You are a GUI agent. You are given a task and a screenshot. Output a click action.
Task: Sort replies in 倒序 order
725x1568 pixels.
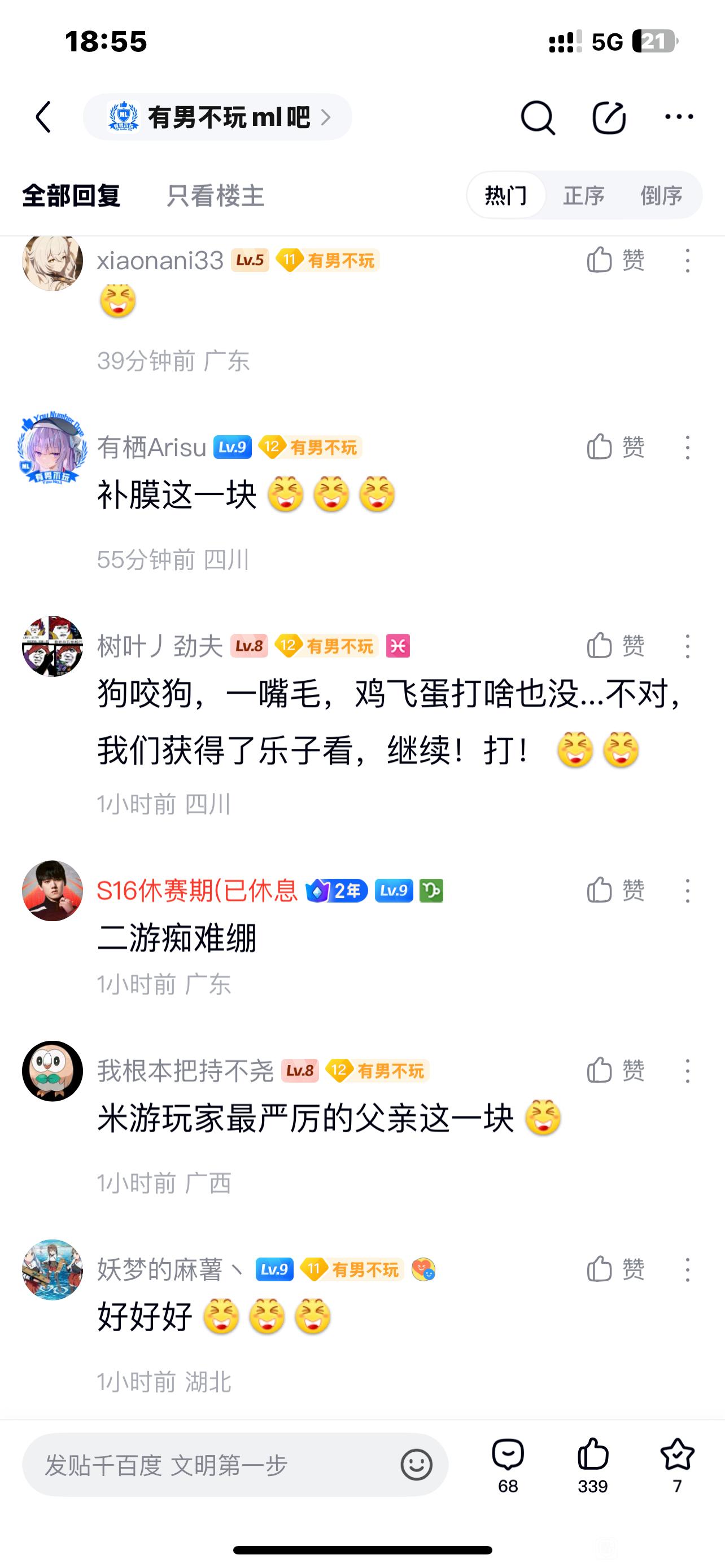click(x=661, y=195)
